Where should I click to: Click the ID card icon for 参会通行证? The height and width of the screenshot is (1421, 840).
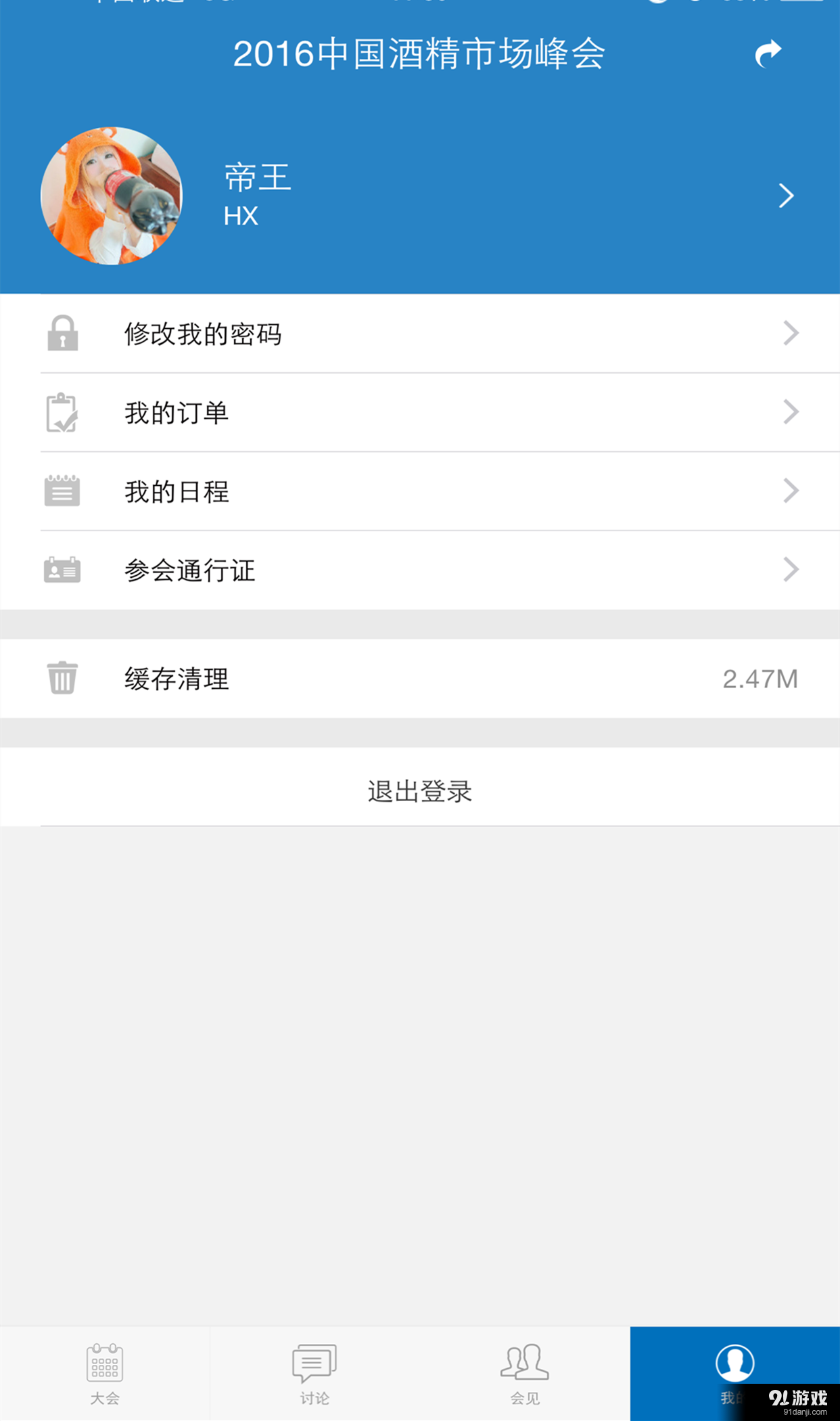(62, 570)
